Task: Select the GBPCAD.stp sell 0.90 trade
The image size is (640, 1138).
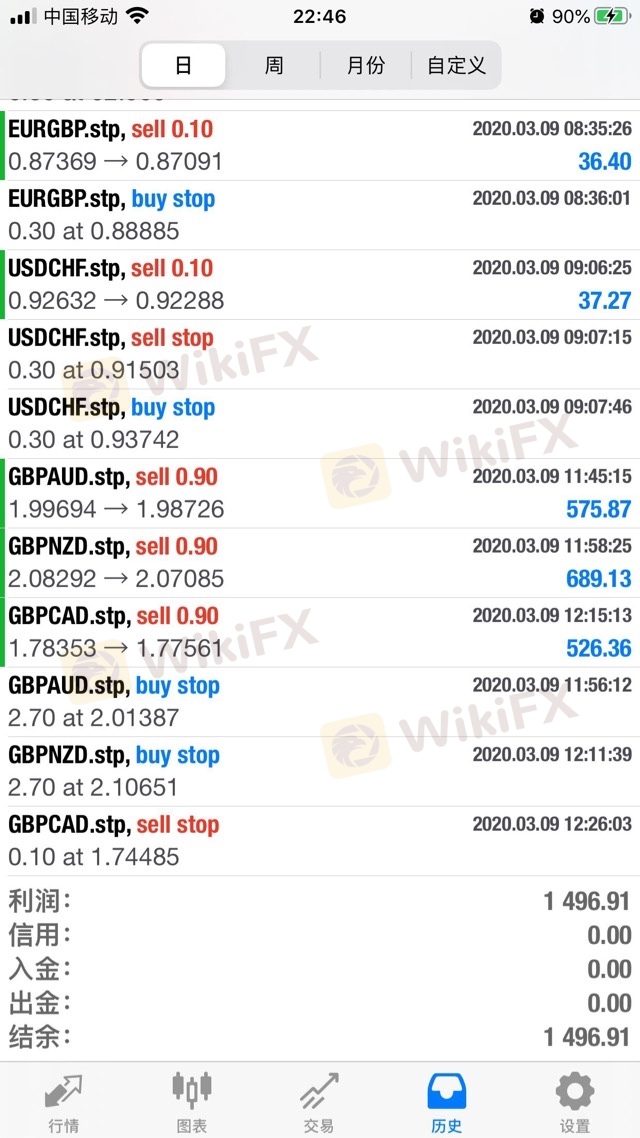Action: pyautogui.click(x=320, y=632)
